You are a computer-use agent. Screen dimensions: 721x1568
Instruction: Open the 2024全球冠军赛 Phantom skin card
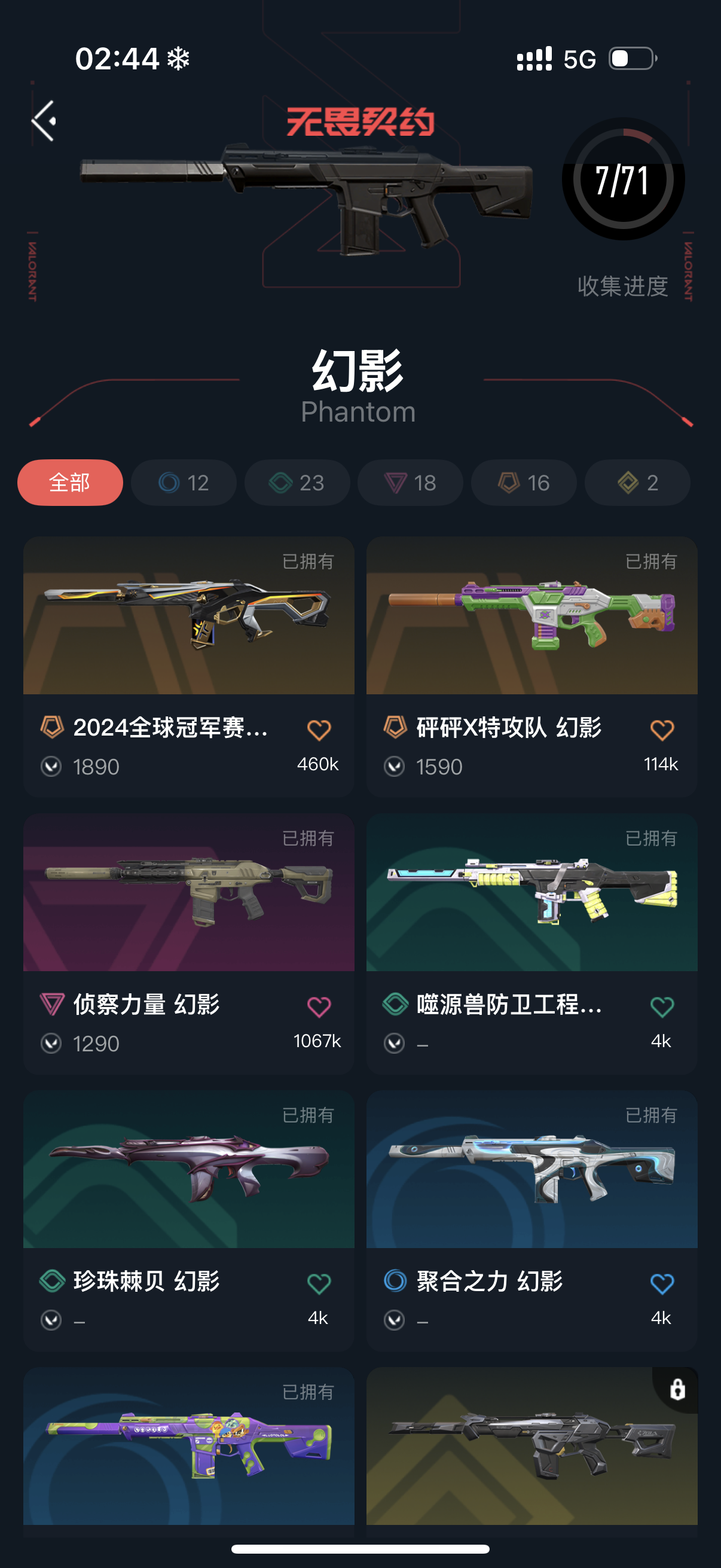(x=188, y=616)
